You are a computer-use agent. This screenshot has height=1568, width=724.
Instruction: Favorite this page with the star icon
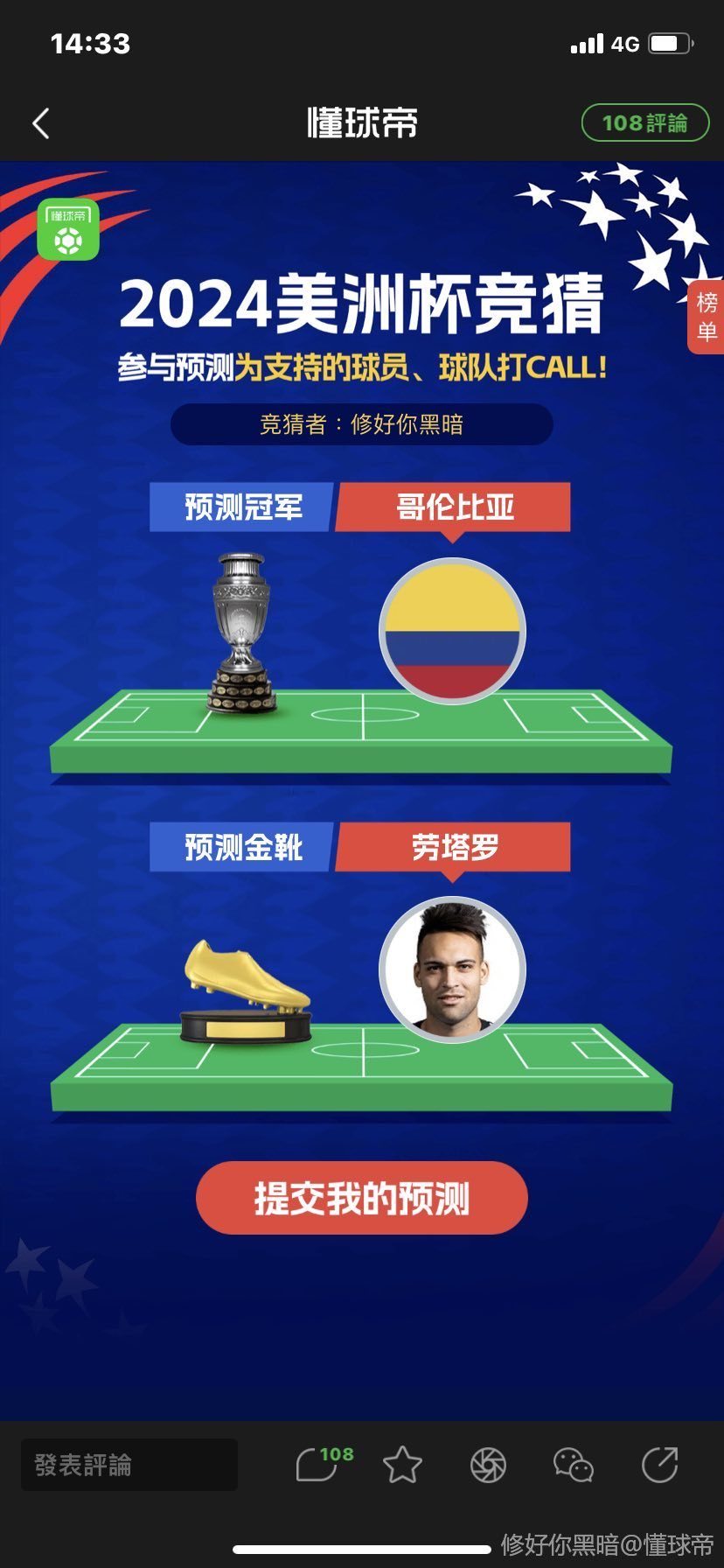tap(402, 1465)
